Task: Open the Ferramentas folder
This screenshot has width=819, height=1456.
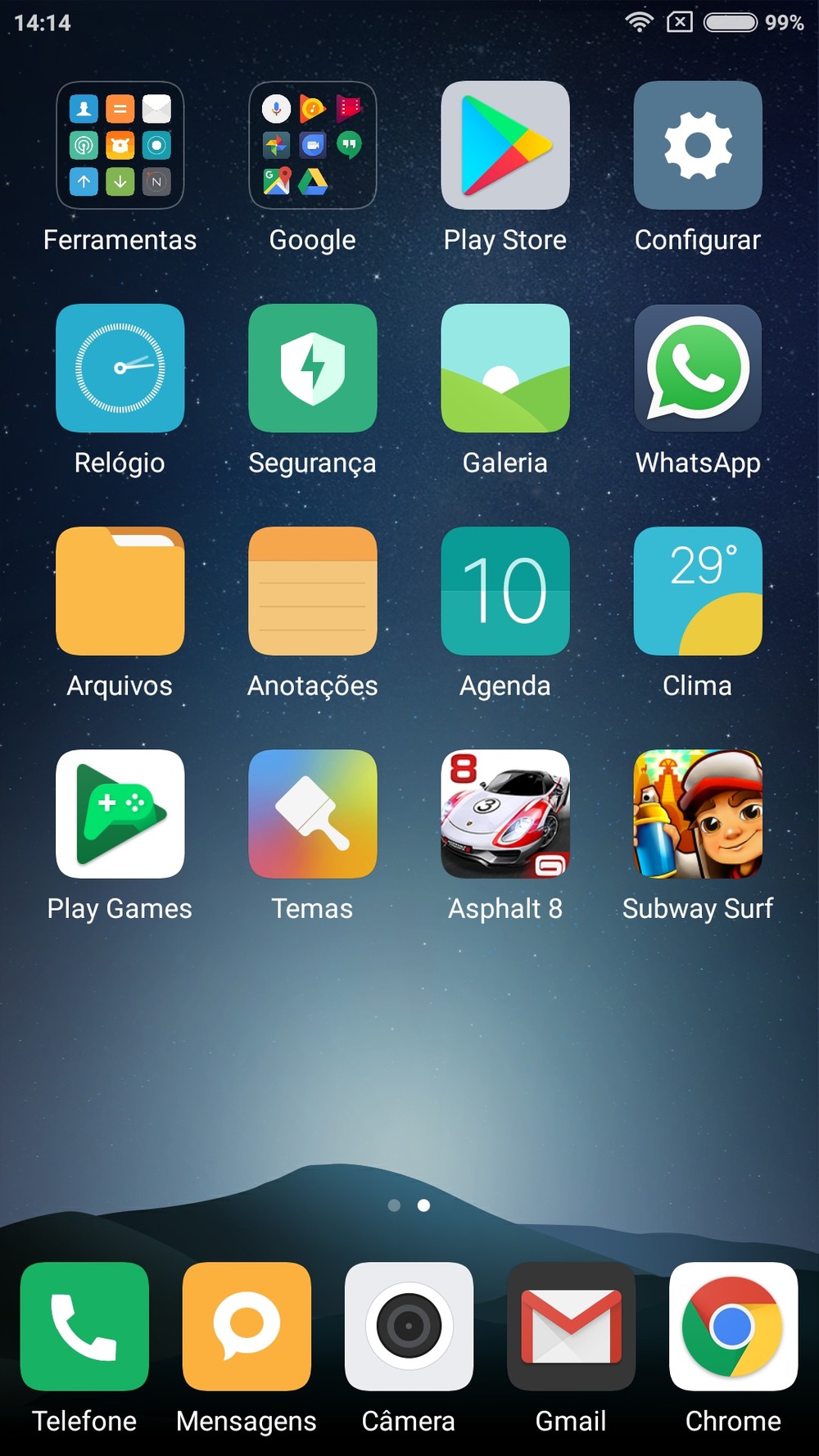Action: click(120, 145)
